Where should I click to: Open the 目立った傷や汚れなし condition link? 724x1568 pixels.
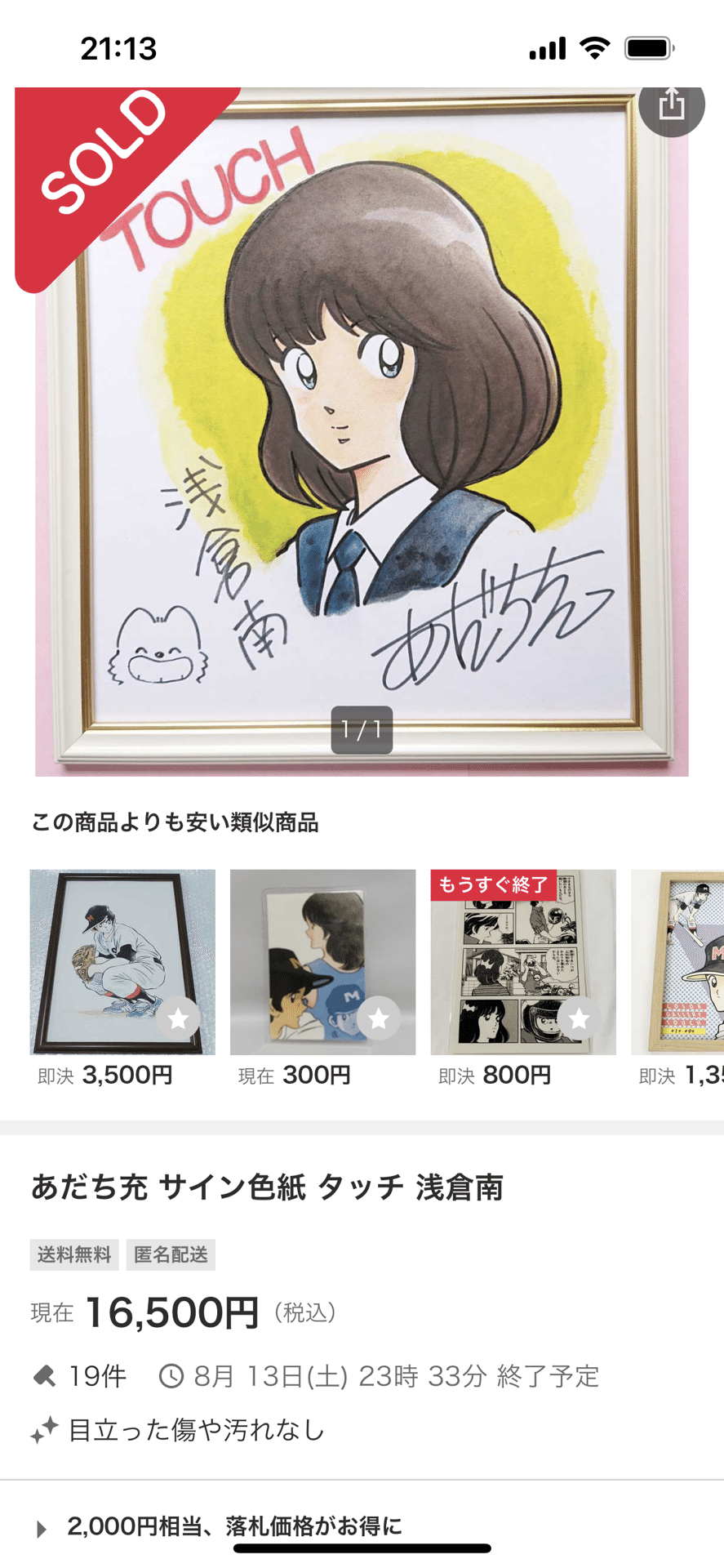[196, 1432]
